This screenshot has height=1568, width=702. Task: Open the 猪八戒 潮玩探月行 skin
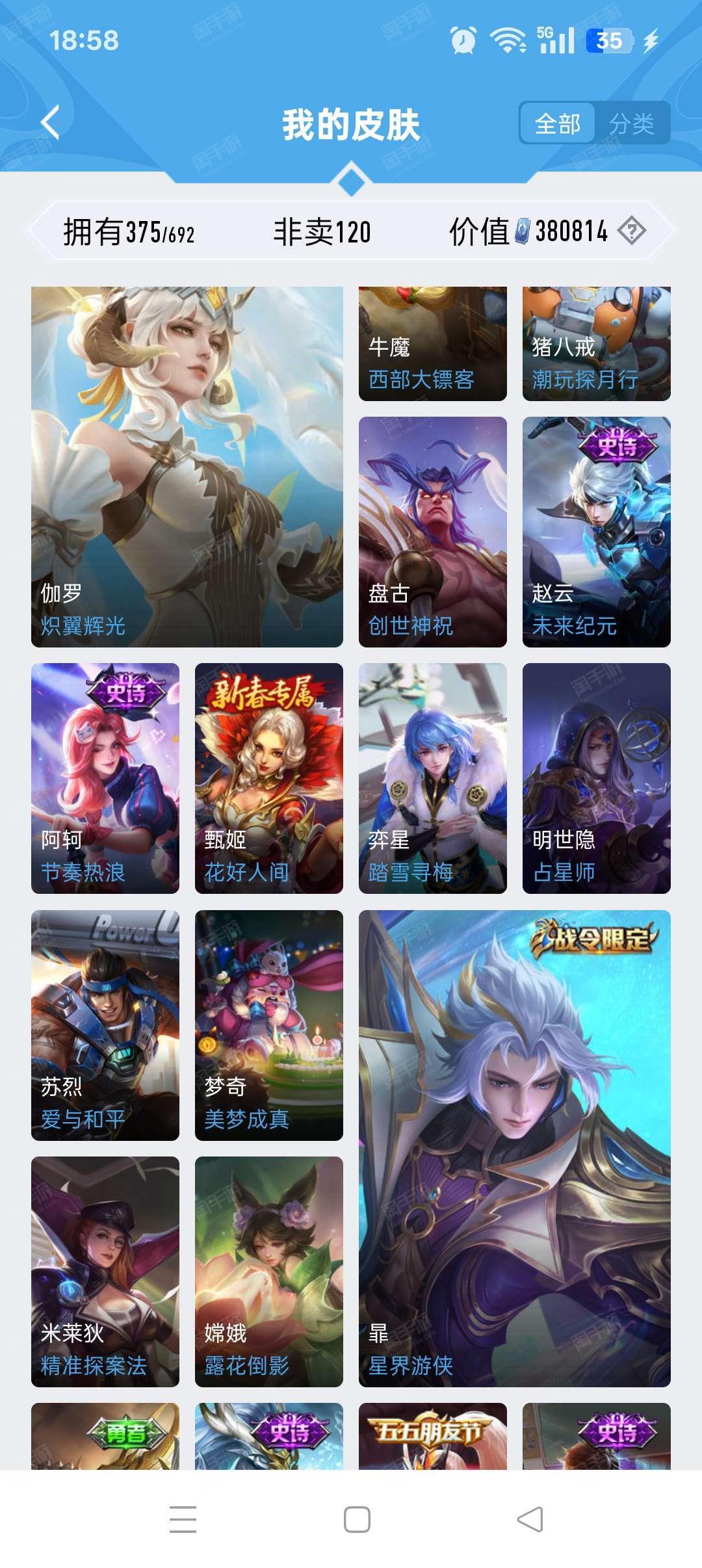[x=597, y=344]
